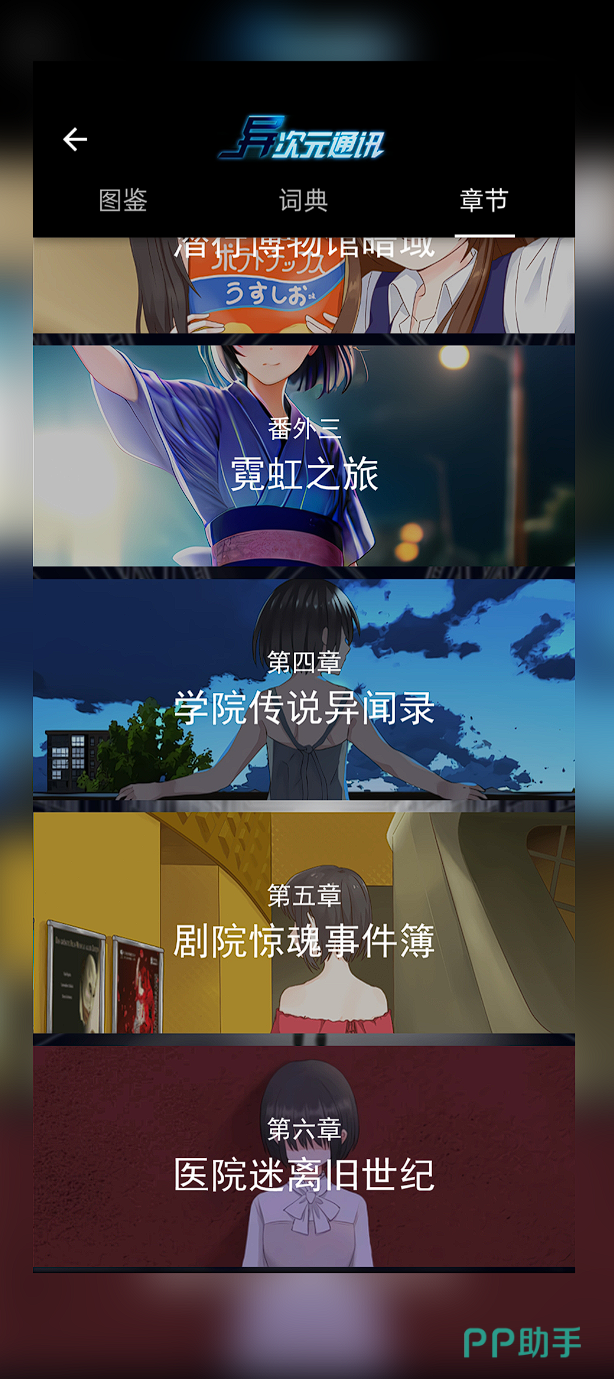Switch to the 图鉴 tab

click(x=123, y=200)
